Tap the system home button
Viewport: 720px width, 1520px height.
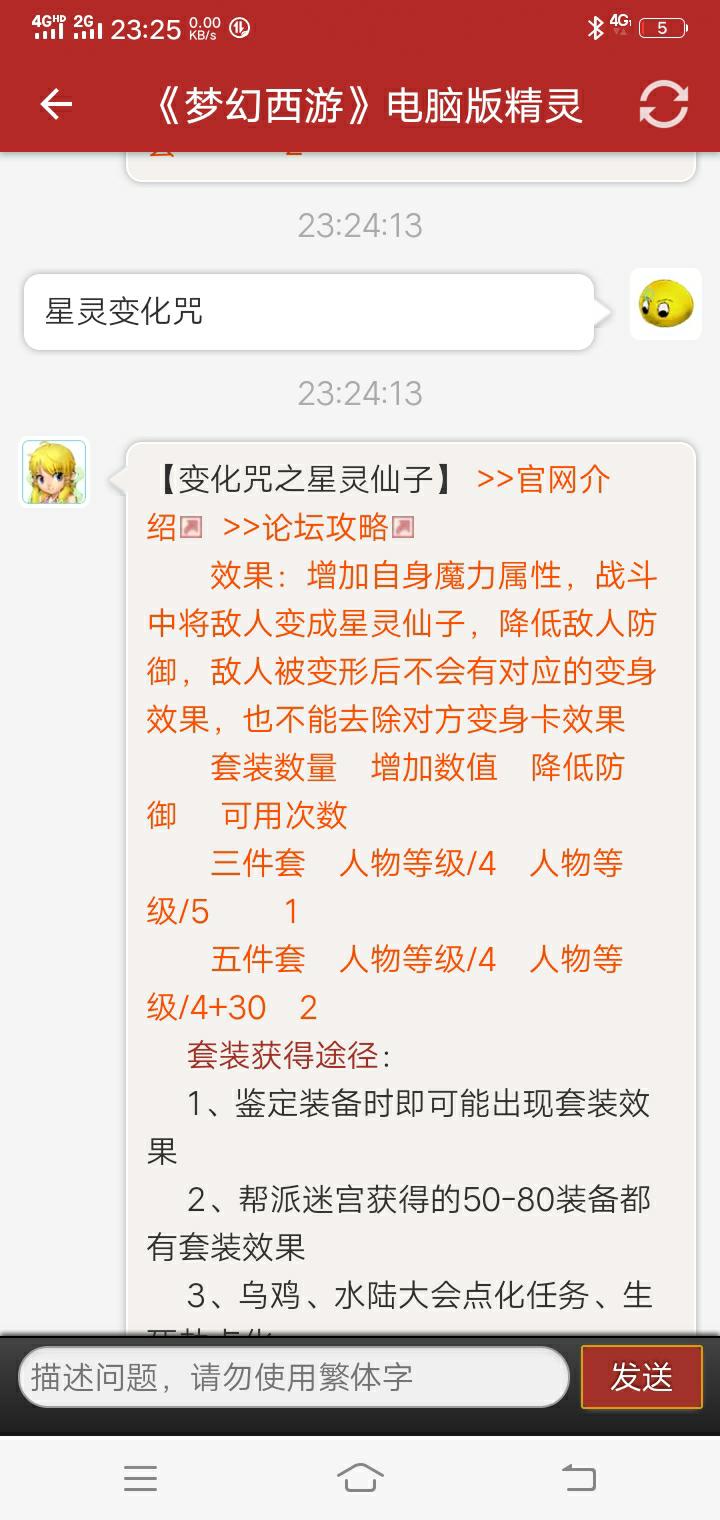coord(360,1477)
